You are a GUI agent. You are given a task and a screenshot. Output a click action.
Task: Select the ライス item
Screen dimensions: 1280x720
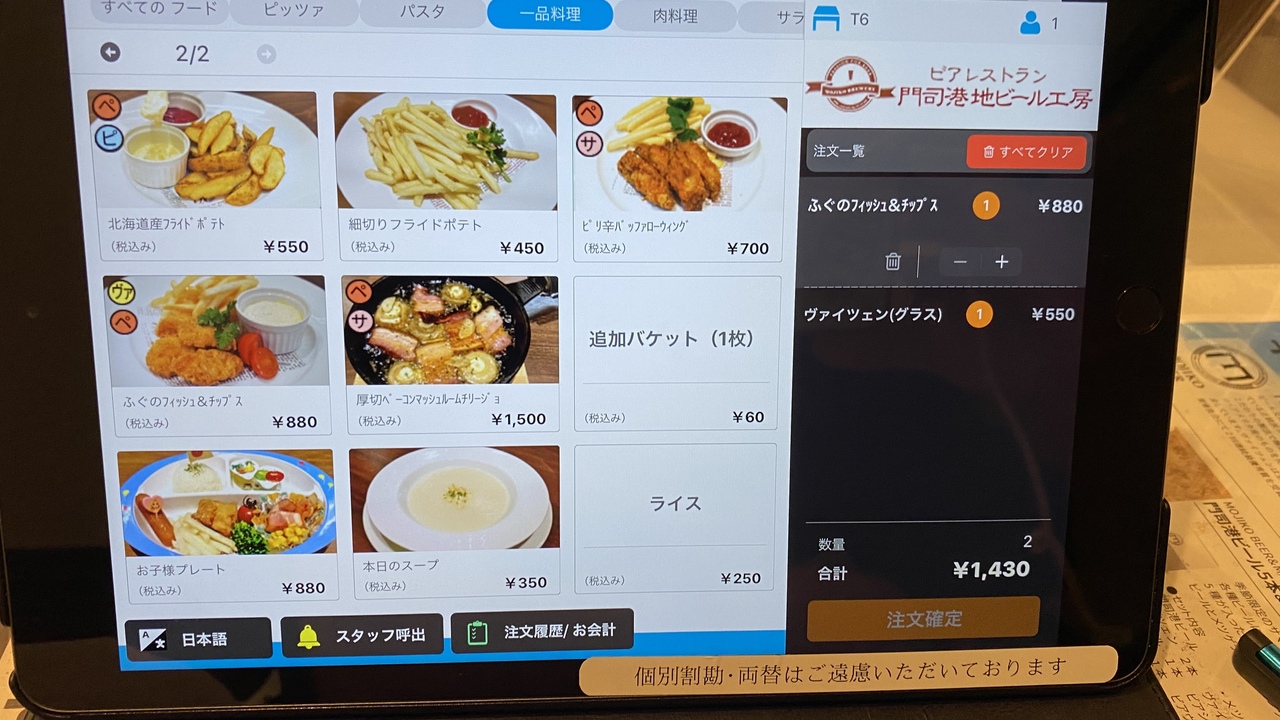(675, 518)
